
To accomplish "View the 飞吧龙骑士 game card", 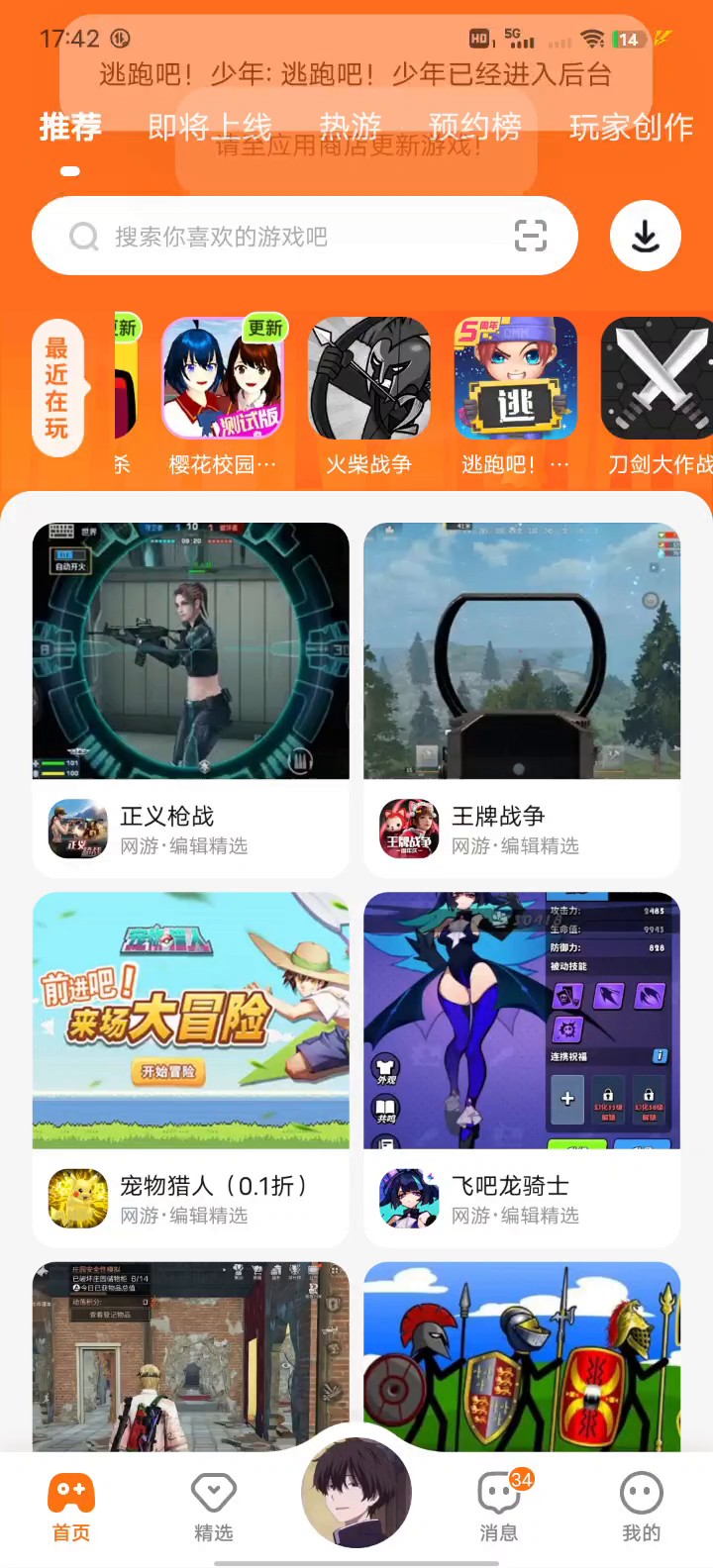I will point(522,1068).
